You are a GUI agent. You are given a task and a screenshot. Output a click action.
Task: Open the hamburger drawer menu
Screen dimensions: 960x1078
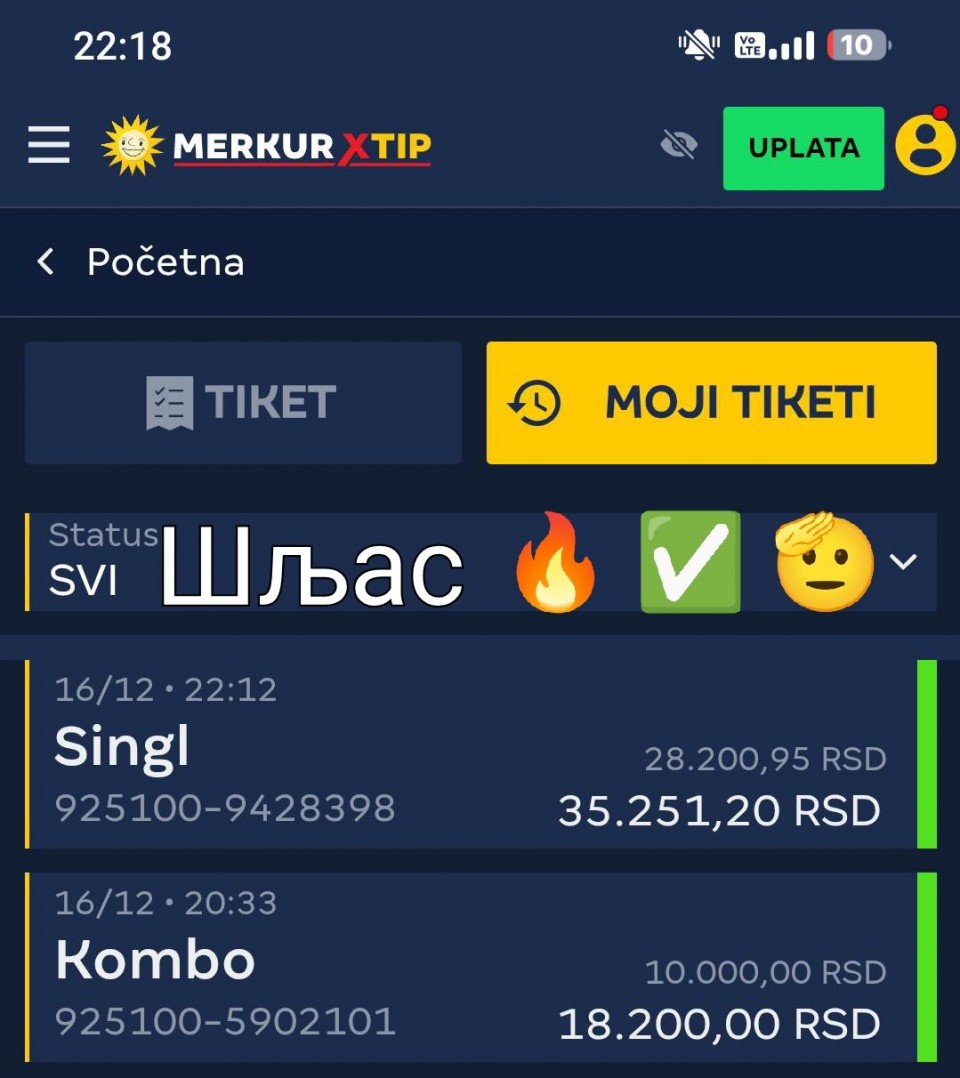[48, 146]
